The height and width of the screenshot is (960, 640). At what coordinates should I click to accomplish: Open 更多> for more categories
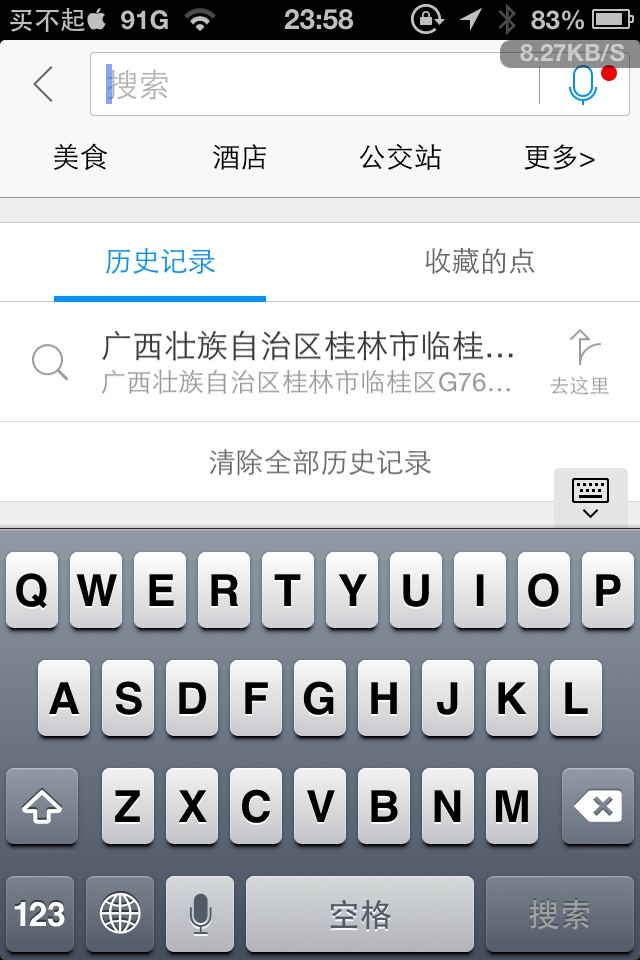coord(559,158)
